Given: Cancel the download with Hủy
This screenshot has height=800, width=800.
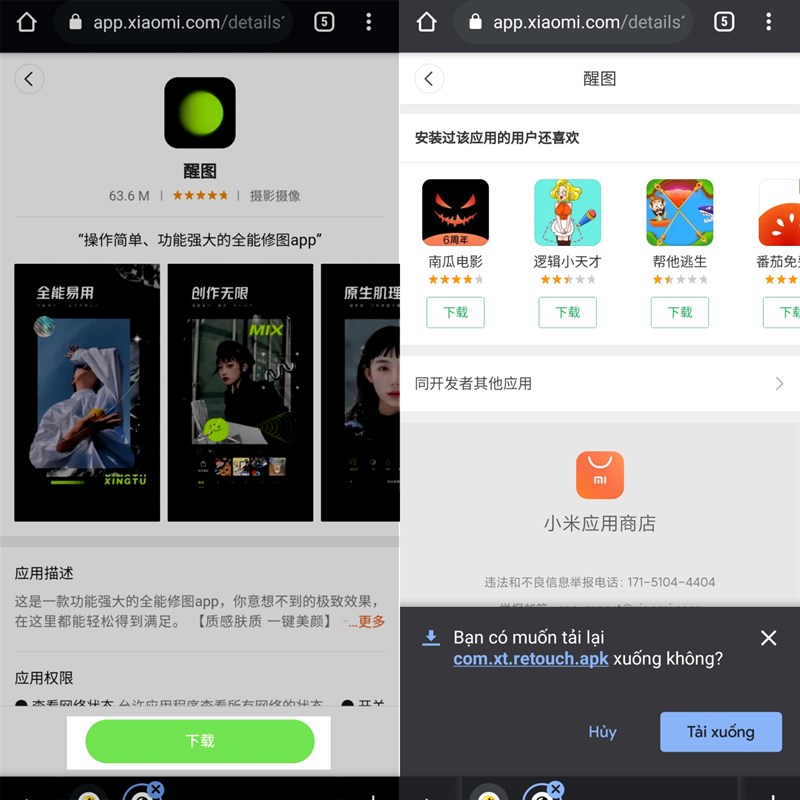Looking at the screenshot, I should click(x=602, y=732).
